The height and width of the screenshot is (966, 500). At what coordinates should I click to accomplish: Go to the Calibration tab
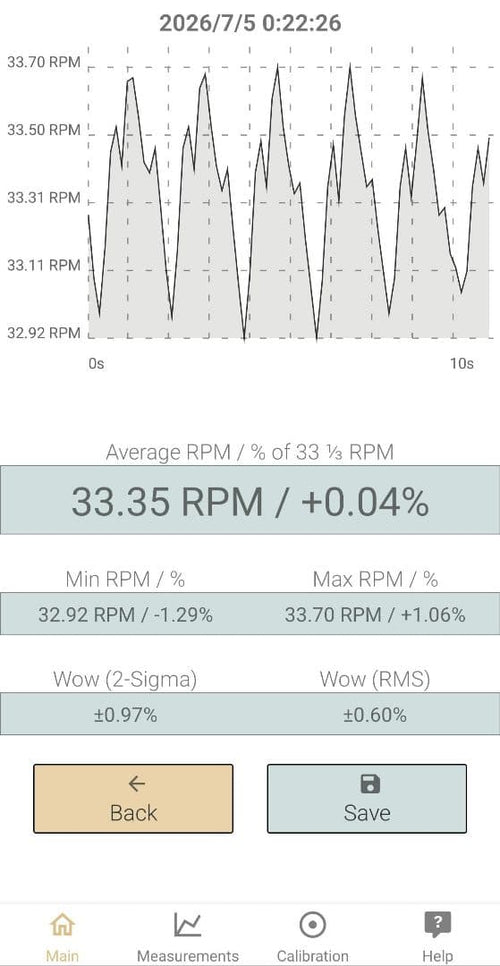[x=312, y=935]
